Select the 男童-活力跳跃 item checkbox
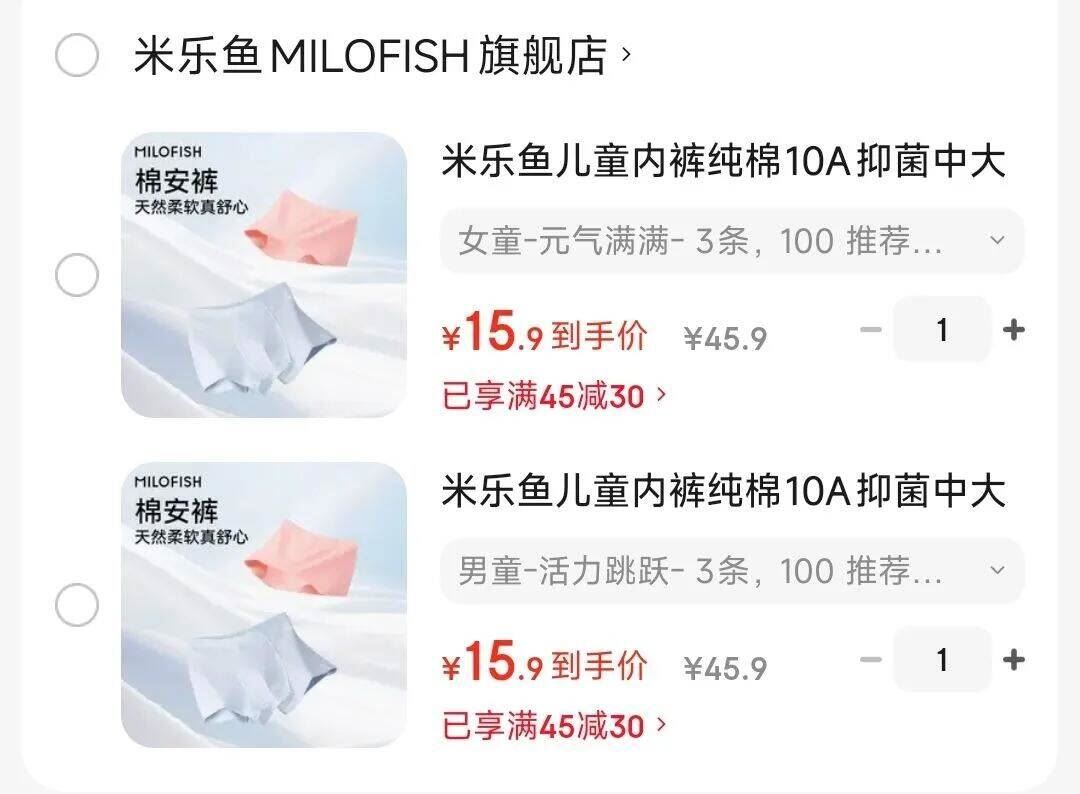The height and width of the screenshot is (794, 1080). tap(76, 605)
